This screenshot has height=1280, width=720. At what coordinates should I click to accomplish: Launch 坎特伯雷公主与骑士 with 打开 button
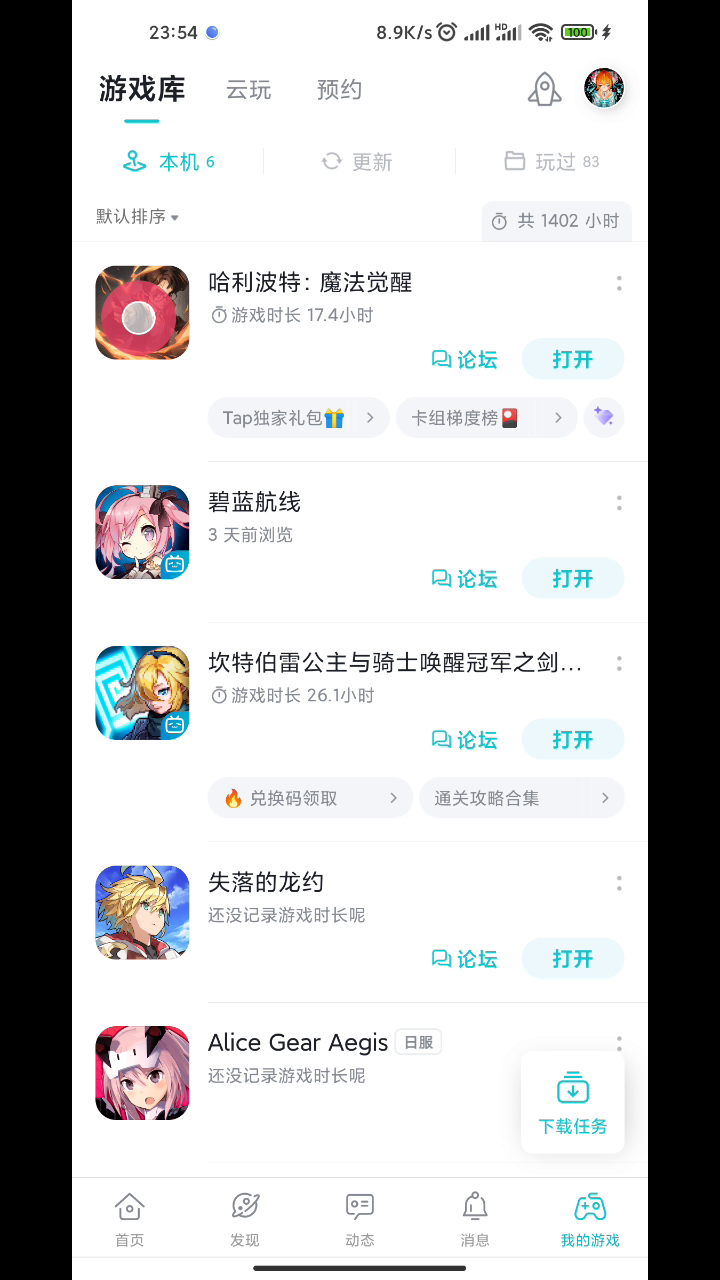pyautogui.click(x=573, y=739)
